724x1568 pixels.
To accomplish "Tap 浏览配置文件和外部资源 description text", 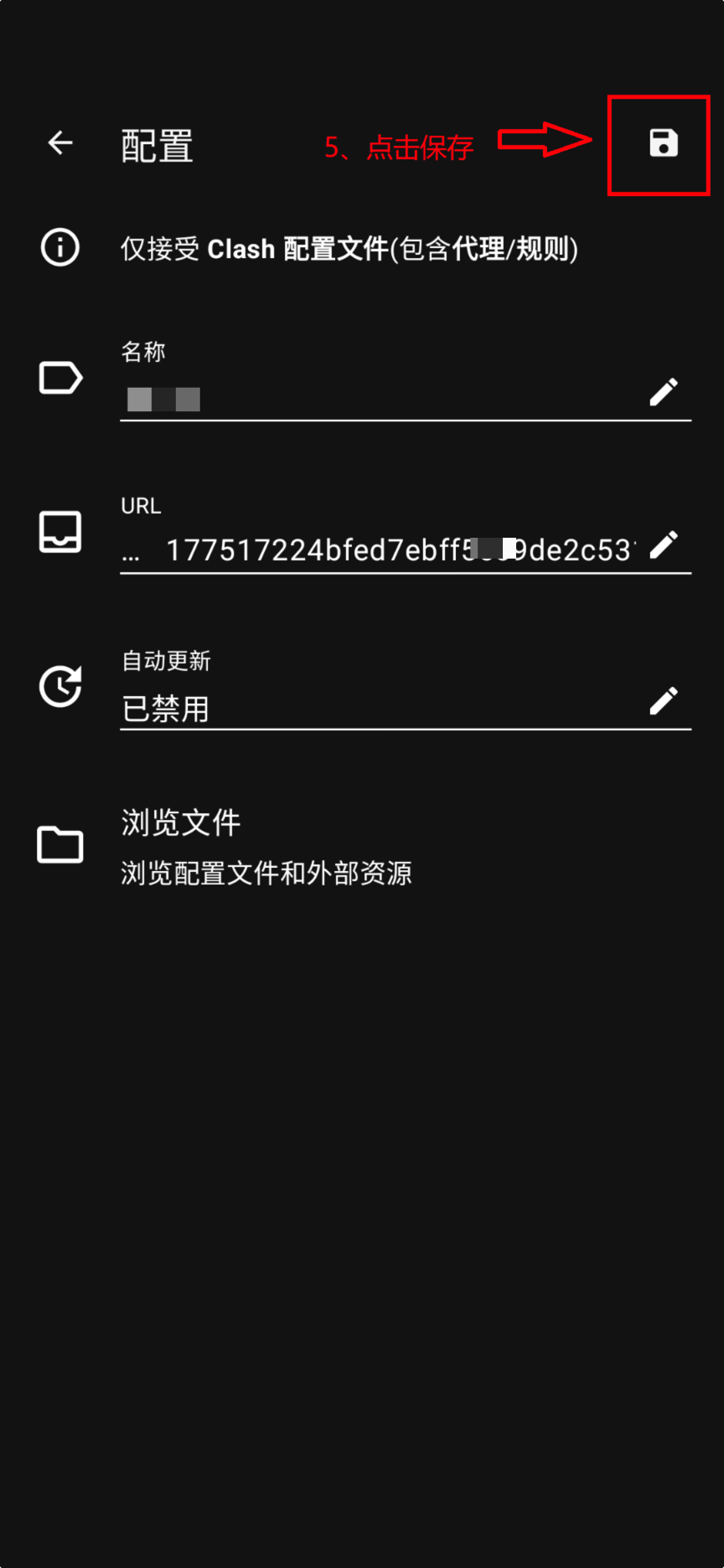I will 266,873.
